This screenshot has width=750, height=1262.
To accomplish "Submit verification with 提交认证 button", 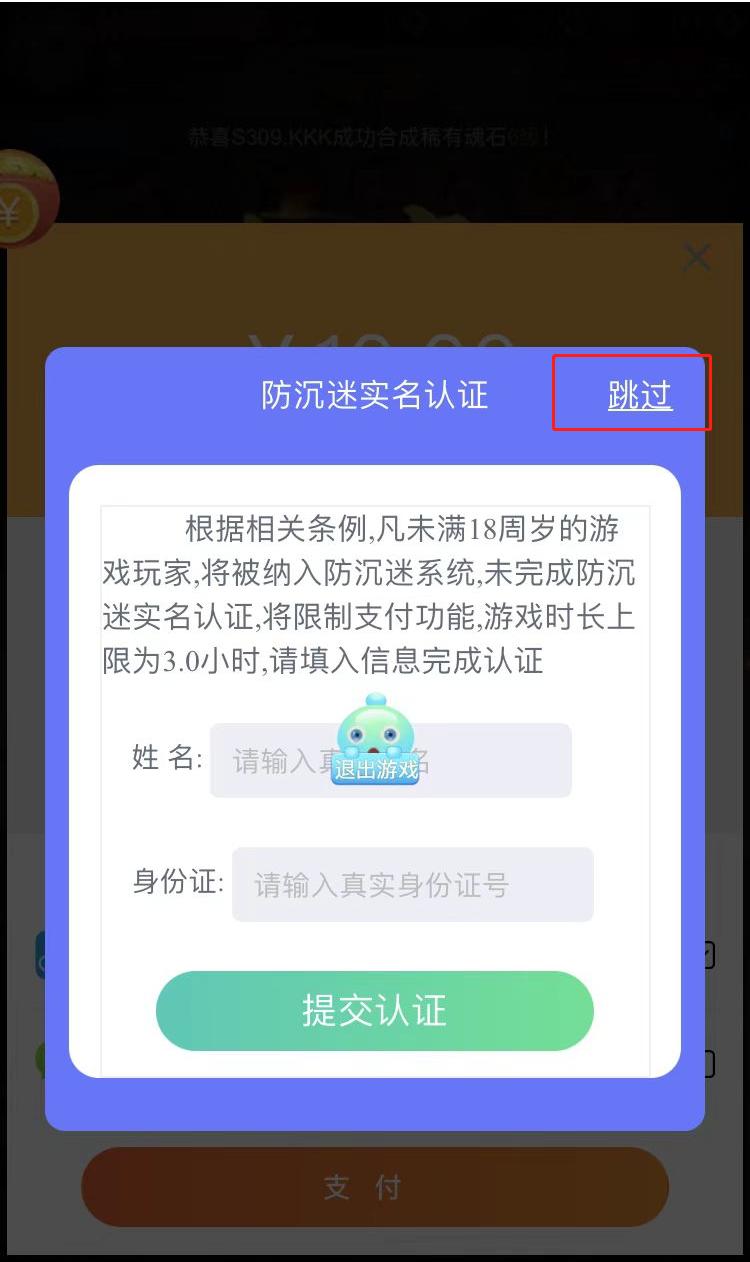I will pyautogui.click(x=374, y=1010).
